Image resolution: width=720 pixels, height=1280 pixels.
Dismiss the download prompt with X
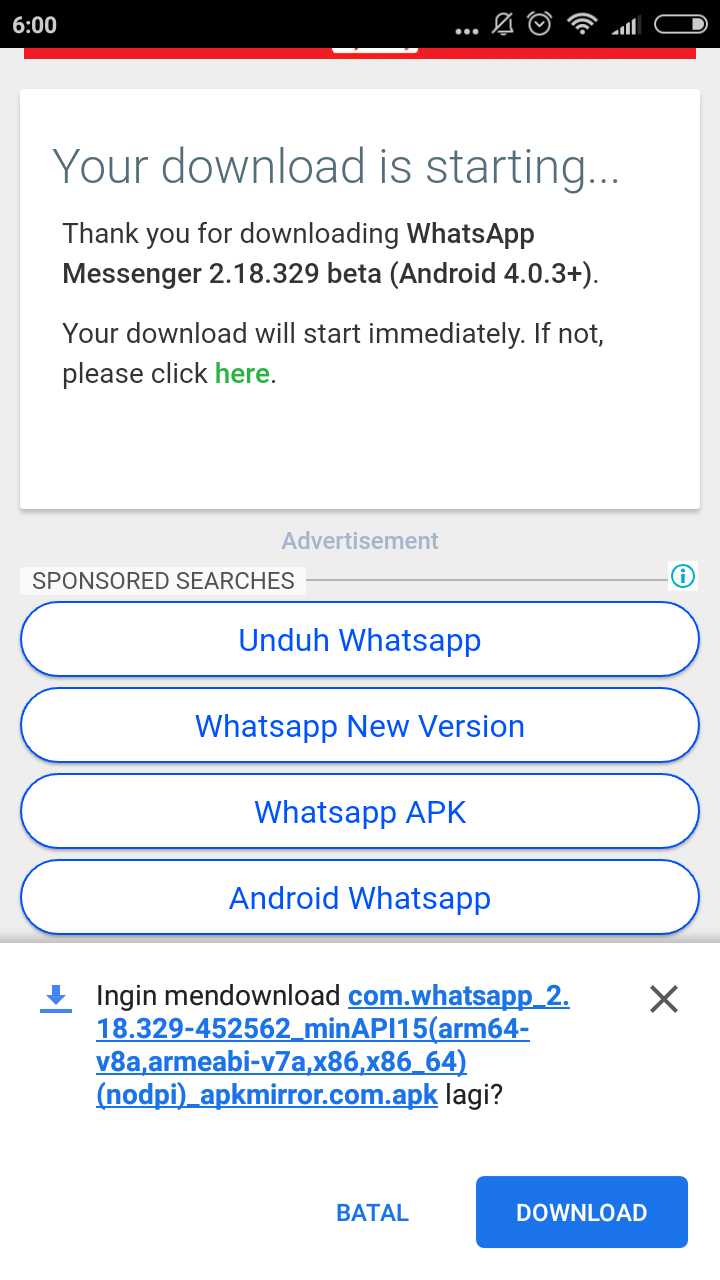tap(664, 998)
